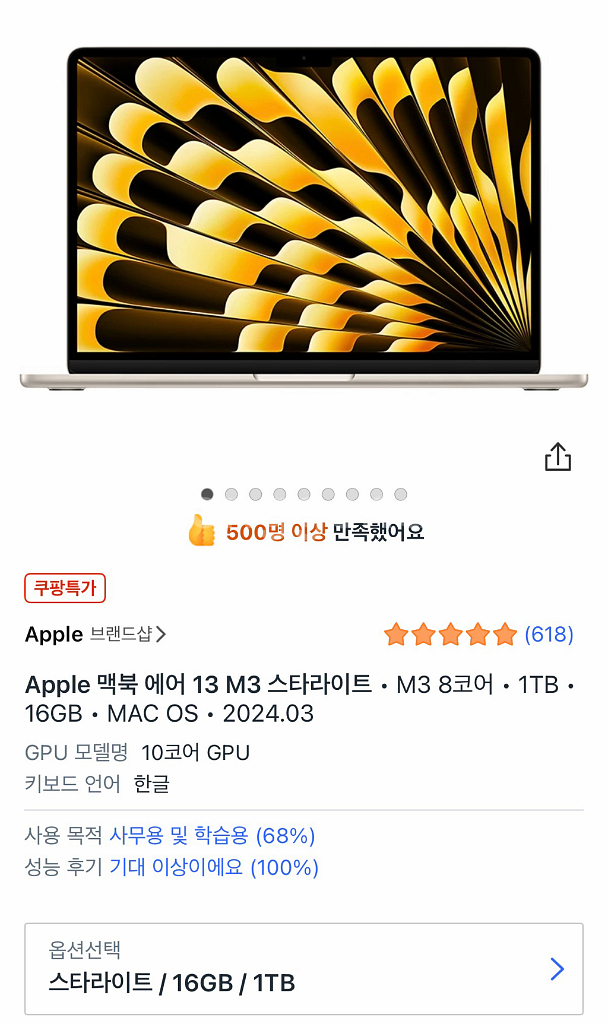This screenshot has height=1024, width=608.
Task: Share this MacBook Air product
Action: (557, 457)
